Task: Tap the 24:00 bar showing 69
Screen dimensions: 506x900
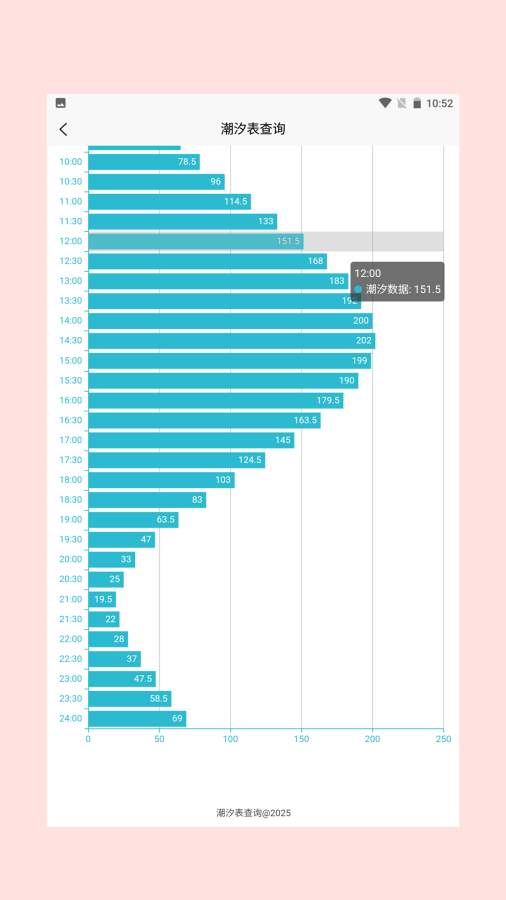Action: point(137,719)
